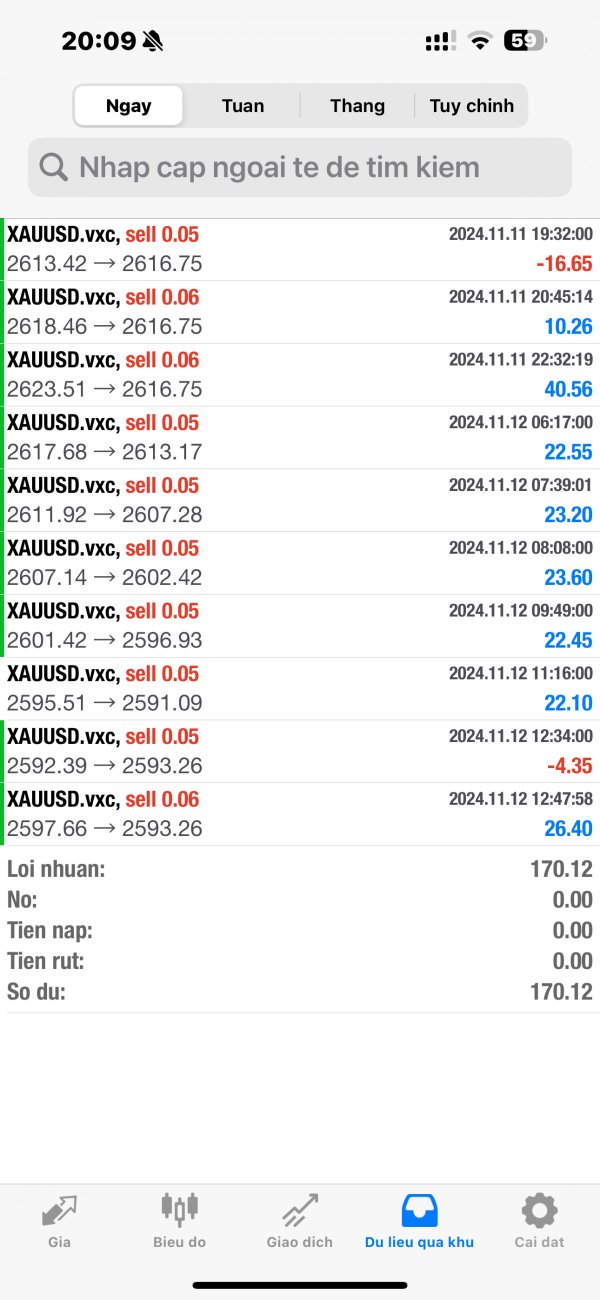The width and height of the screenshot is (600, 1300).
Task: Open the losing trade of -4.35
Action: click(300, 752)
